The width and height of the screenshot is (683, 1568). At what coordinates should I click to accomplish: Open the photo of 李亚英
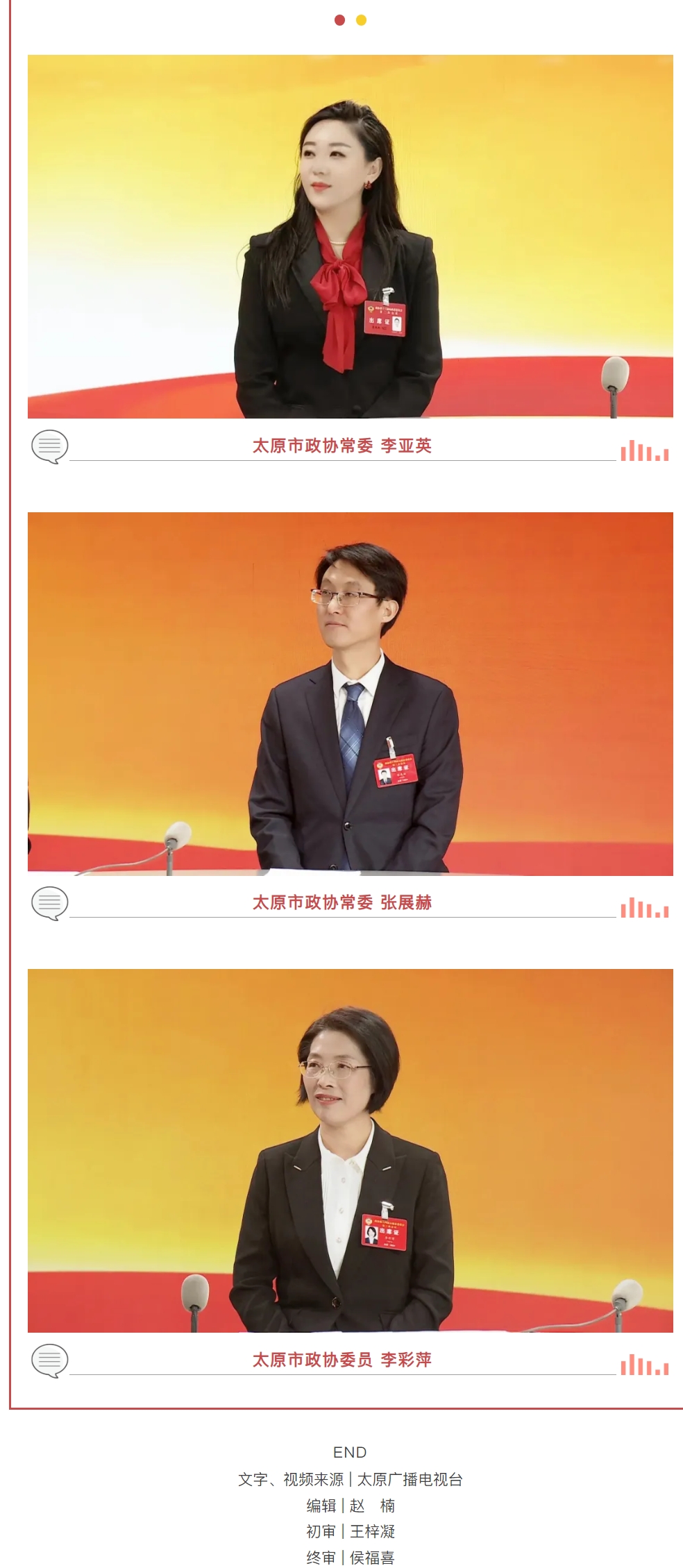pyautogui.click(x=350, y=237)
